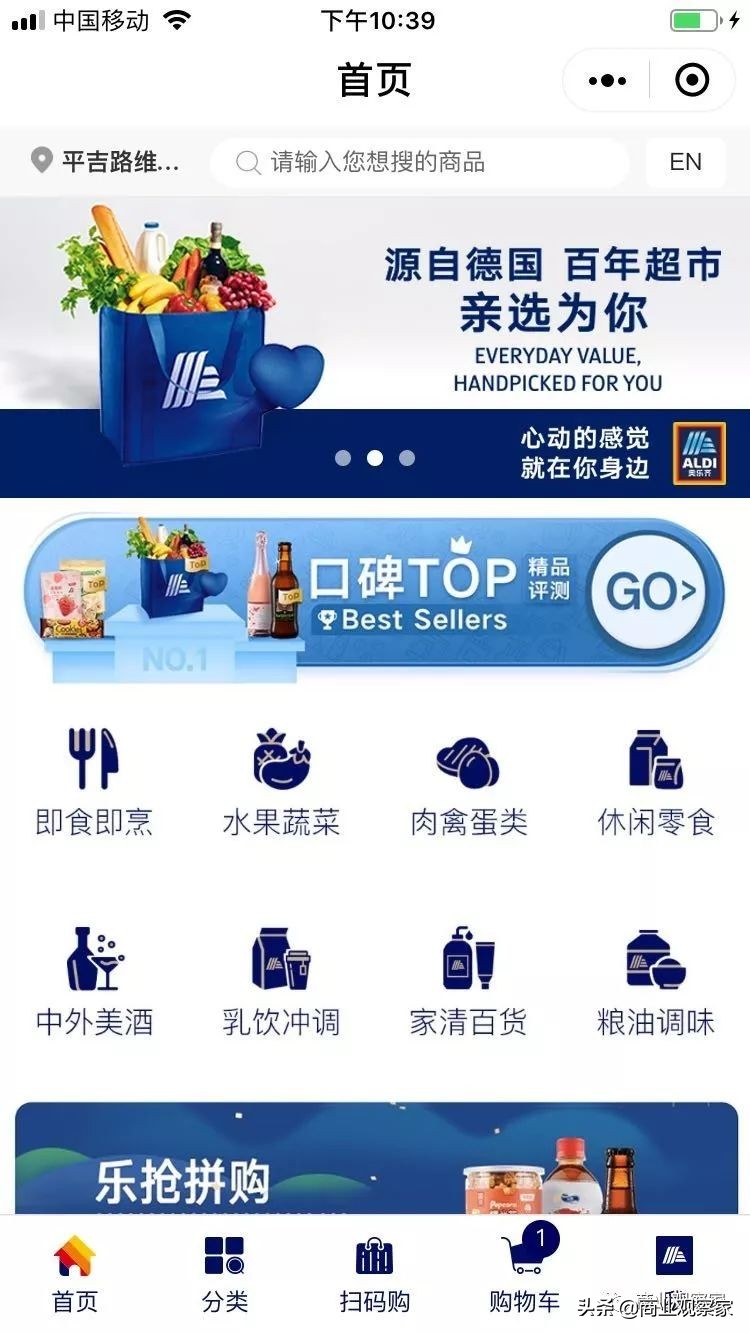Jump to the third banner slide dot
The image size is (750, 1334).
407,458
